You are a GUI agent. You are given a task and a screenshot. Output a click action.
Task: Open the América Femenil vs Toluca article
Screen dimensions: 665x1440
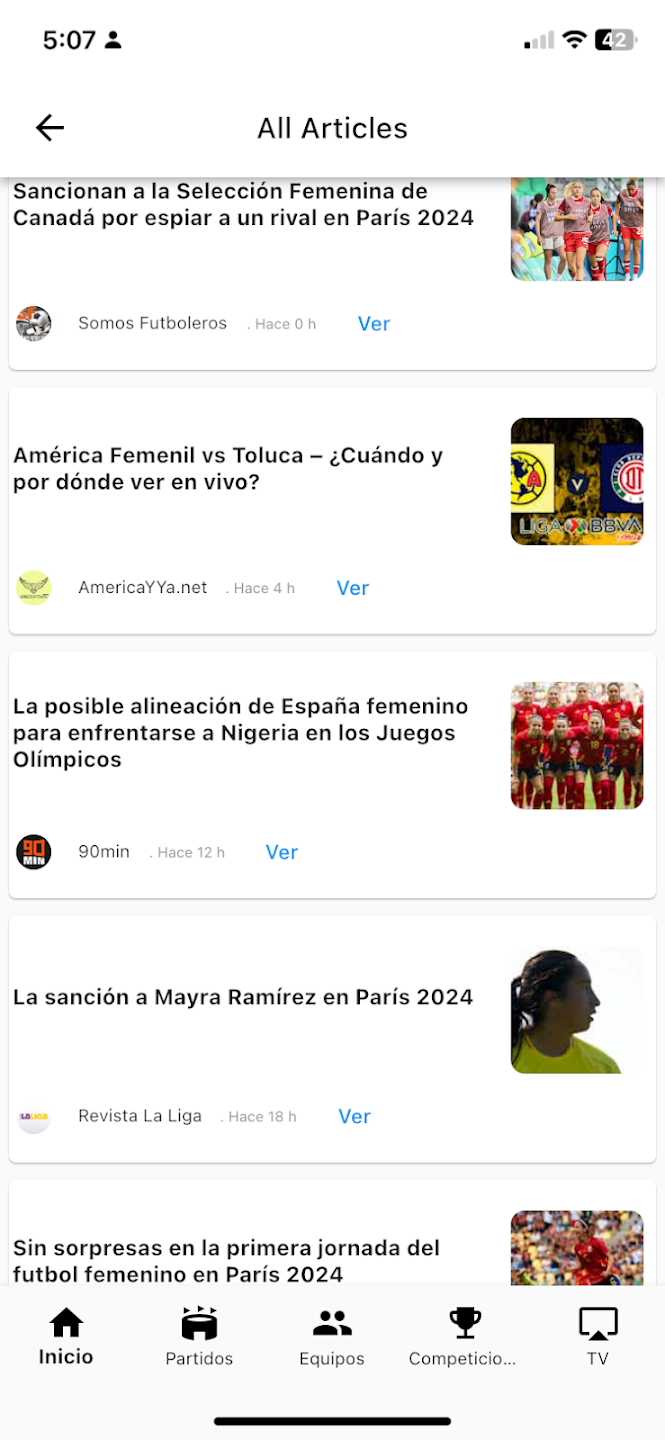point(228,469)
